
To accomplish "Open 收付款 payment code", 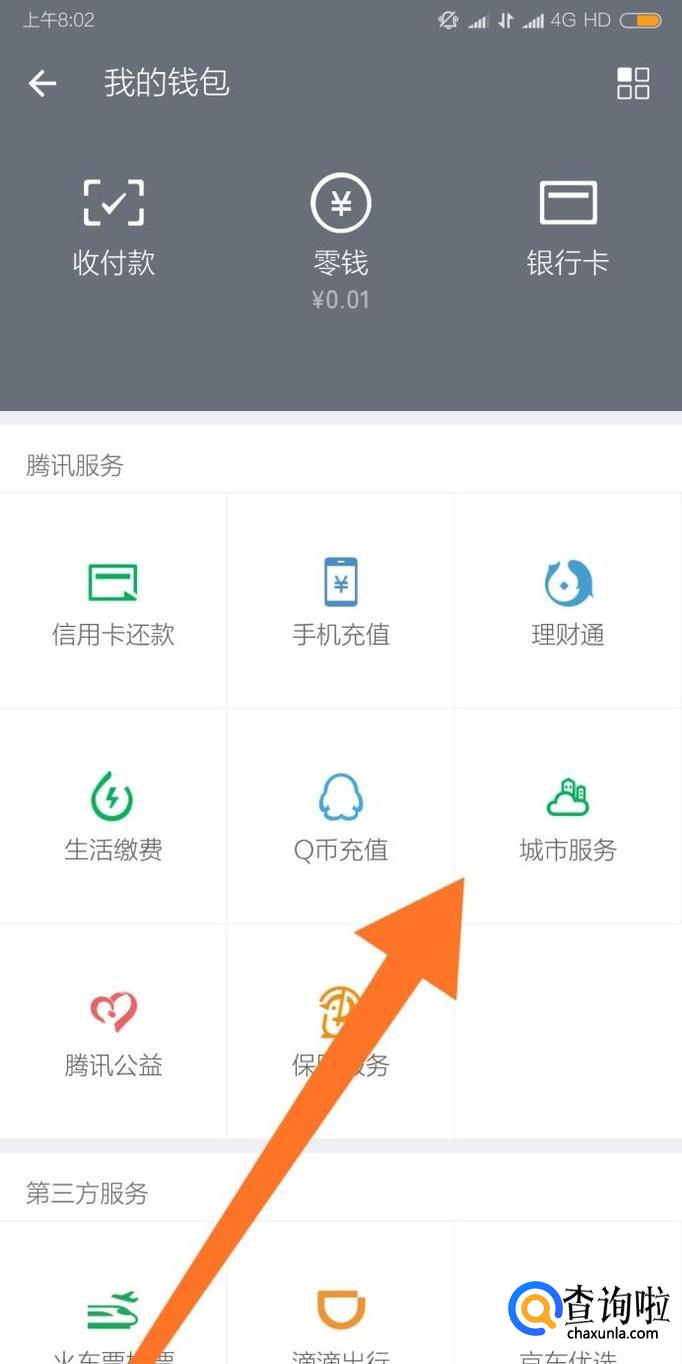I will tap(113, 229).
